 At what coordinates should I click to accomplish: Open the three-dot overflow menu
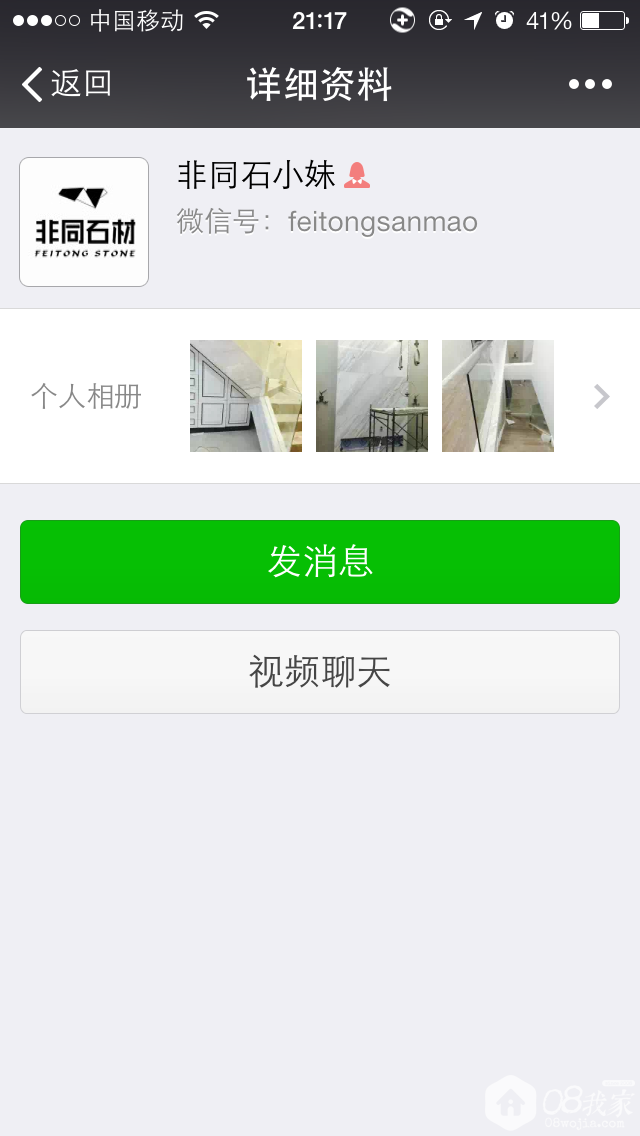pos(590,84)
